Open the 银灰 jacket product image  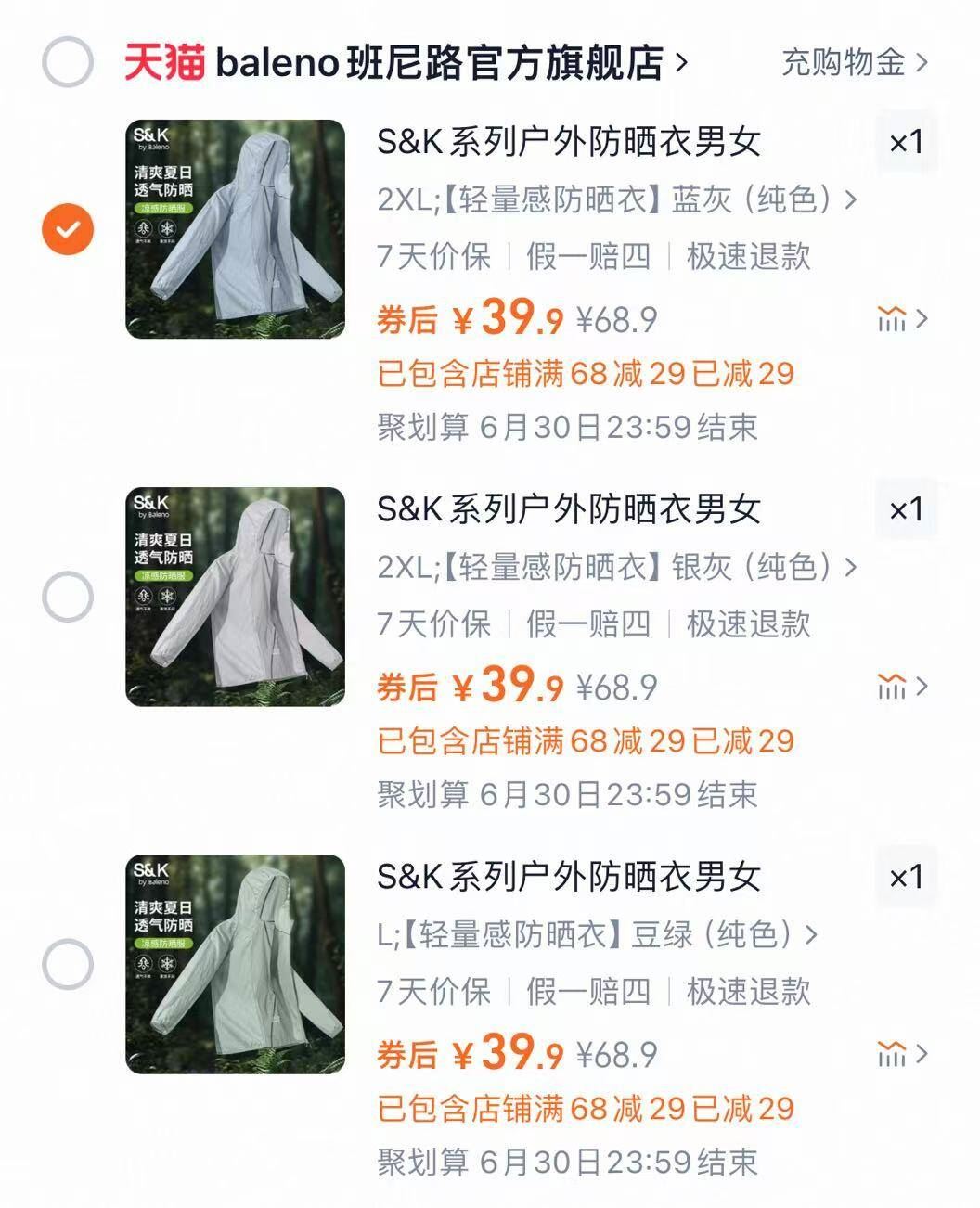[x=235, y=597]
